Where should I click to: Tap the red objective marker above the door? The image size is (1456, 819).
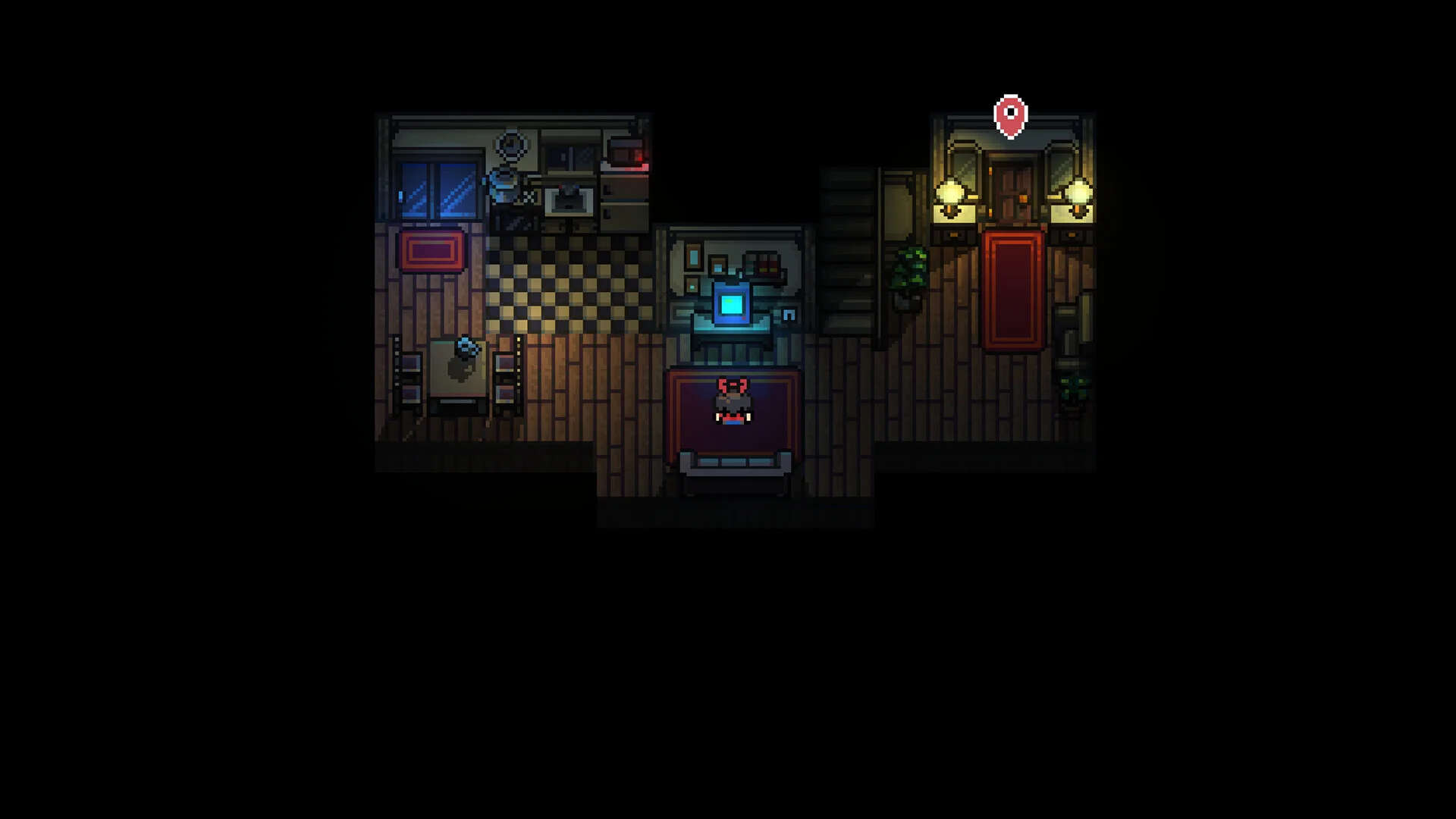click(x=1010, y=115)
